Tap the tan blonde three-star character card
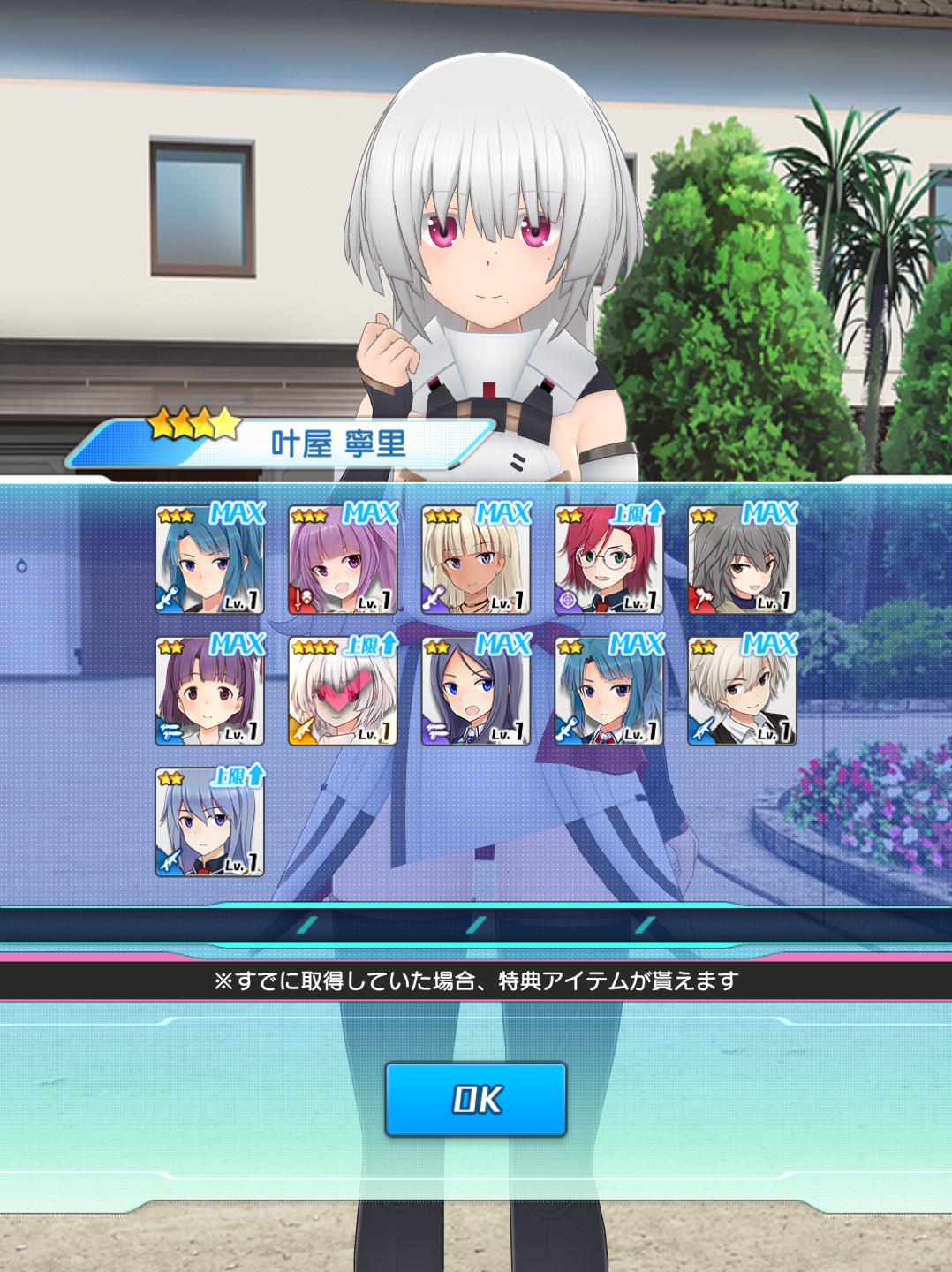 point(476,560)
